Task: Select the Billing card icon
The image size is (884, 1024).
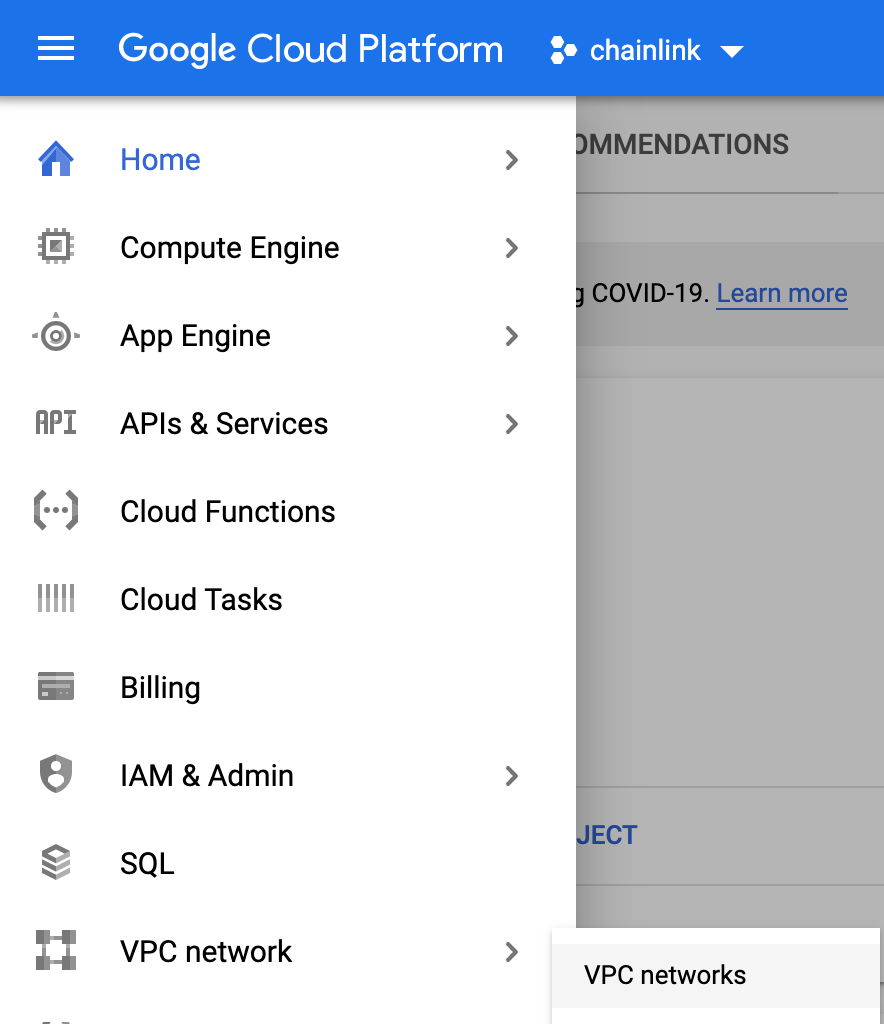Action: (56, 687)
